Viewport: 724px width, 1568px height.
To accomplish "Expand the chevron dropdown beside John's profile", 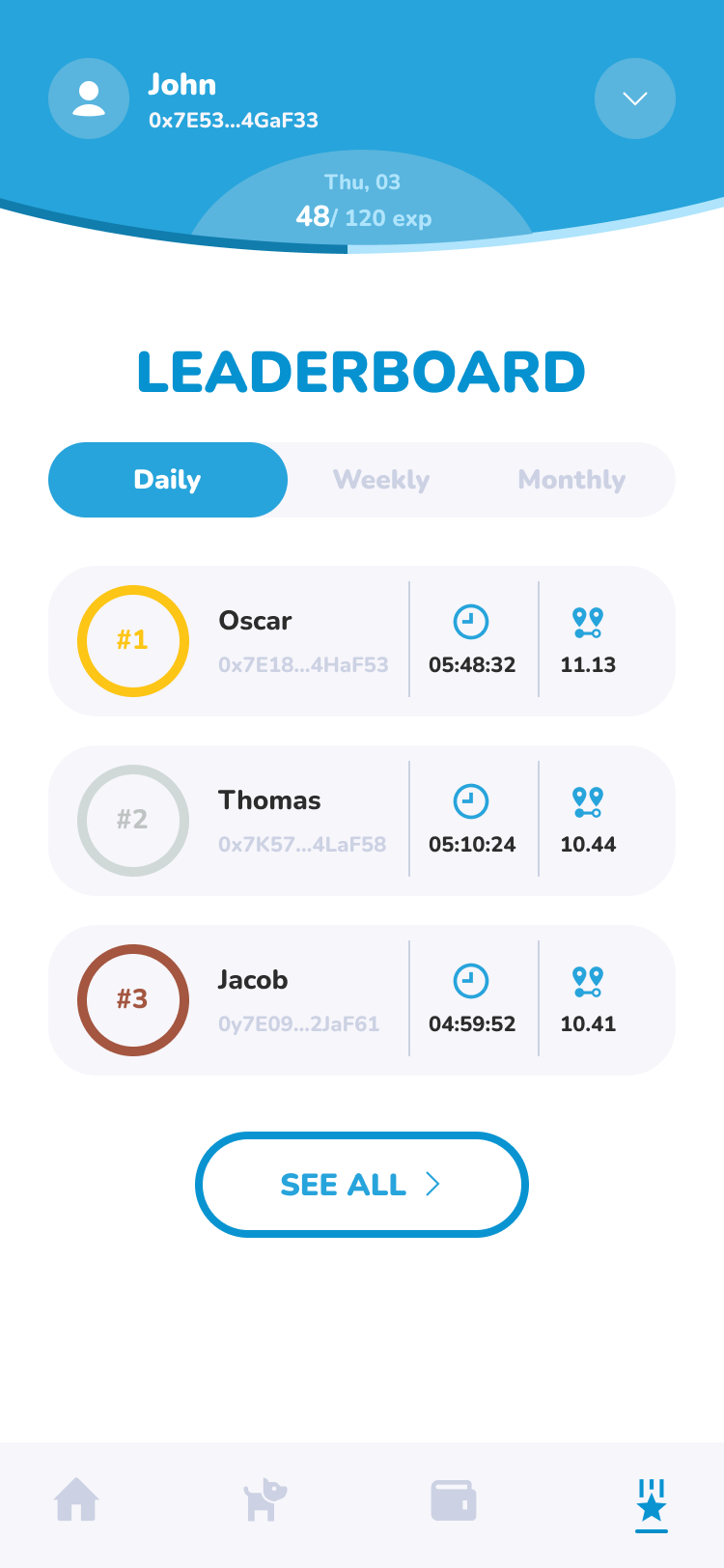I will click(x=634, y=98).
